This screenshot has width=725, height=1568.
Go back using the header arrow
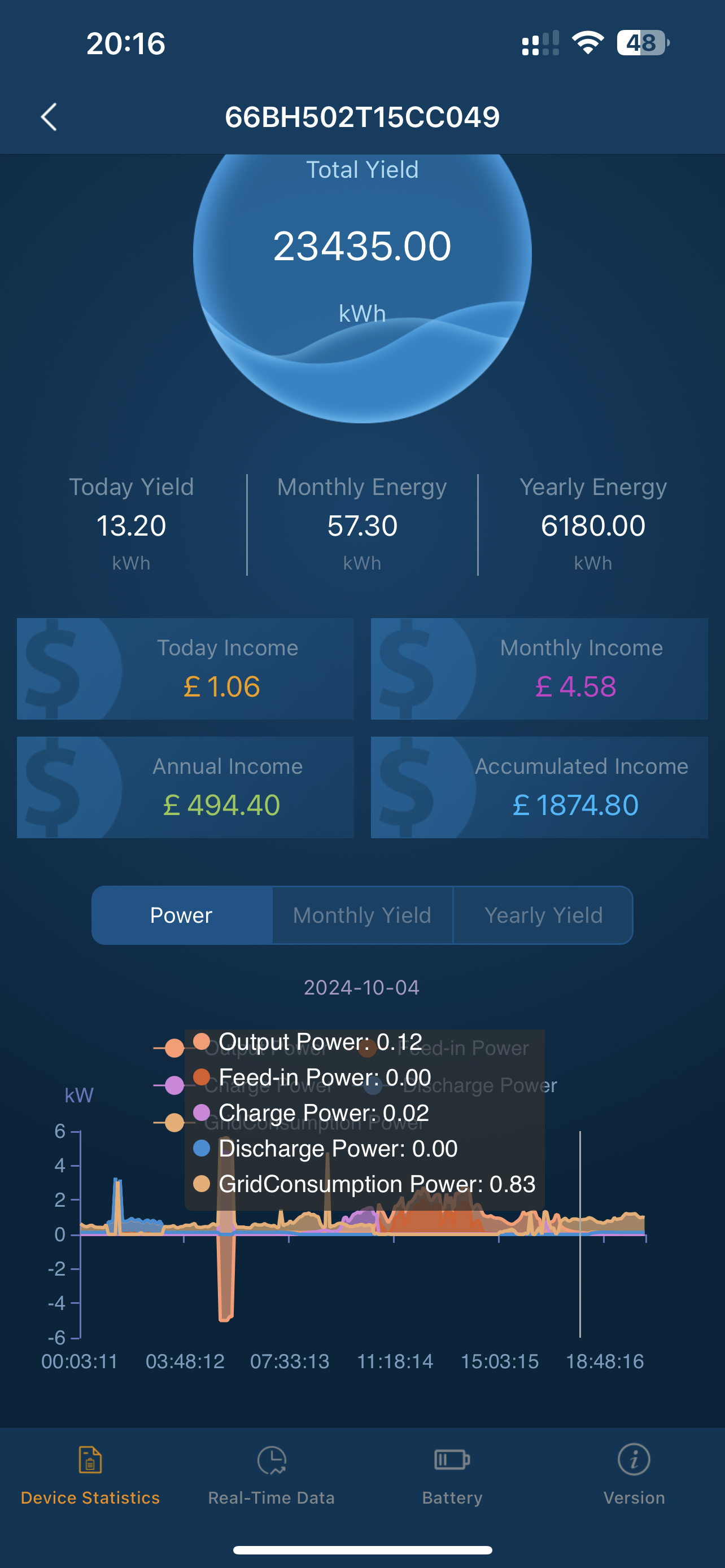coord(49,116)
